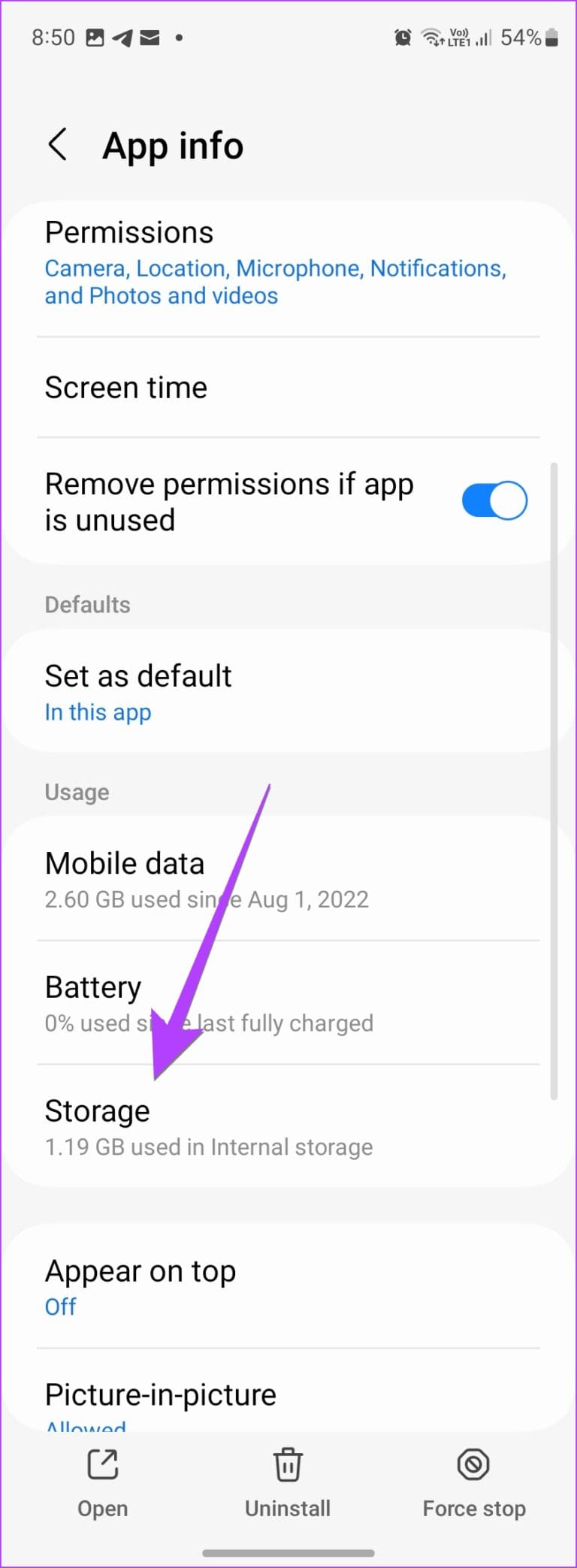Open the Storage settings for the app
This screenshot has height=1568, width=577.
pyautogui.click(x=225, y=1127)
